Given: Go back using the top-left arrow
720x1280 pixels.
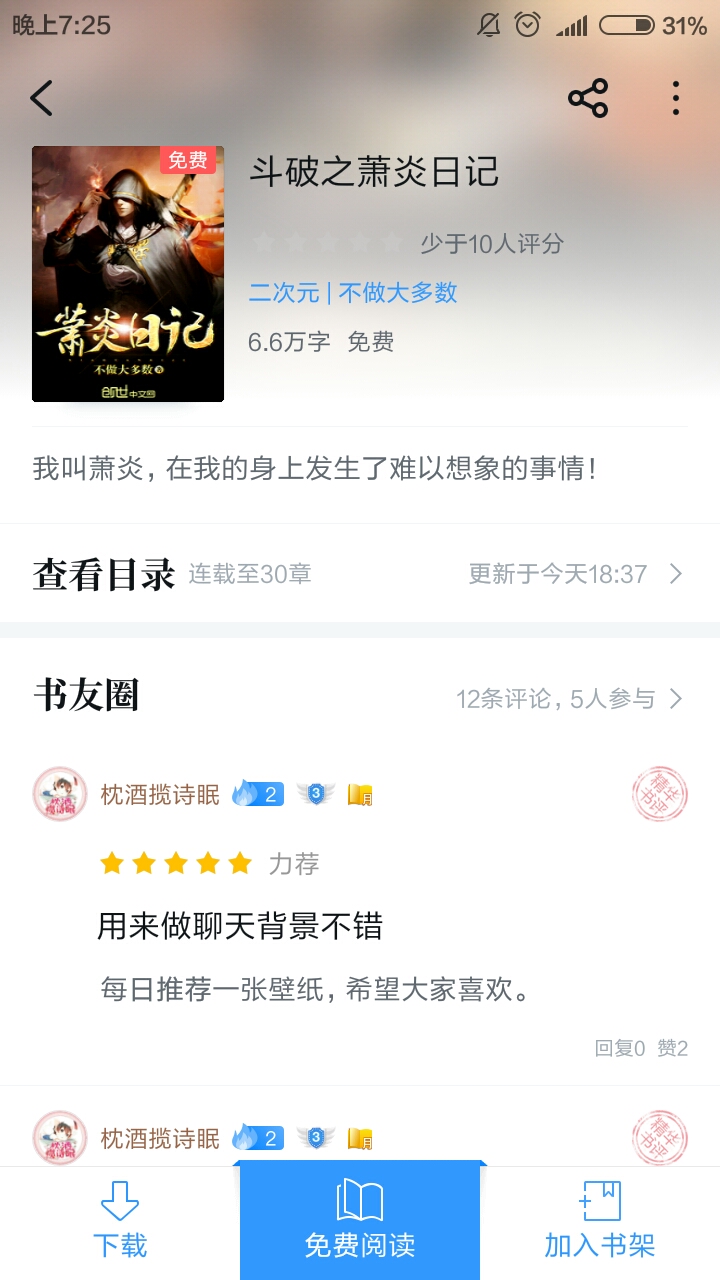Looking at the screenshot, I should pos(41,98).
